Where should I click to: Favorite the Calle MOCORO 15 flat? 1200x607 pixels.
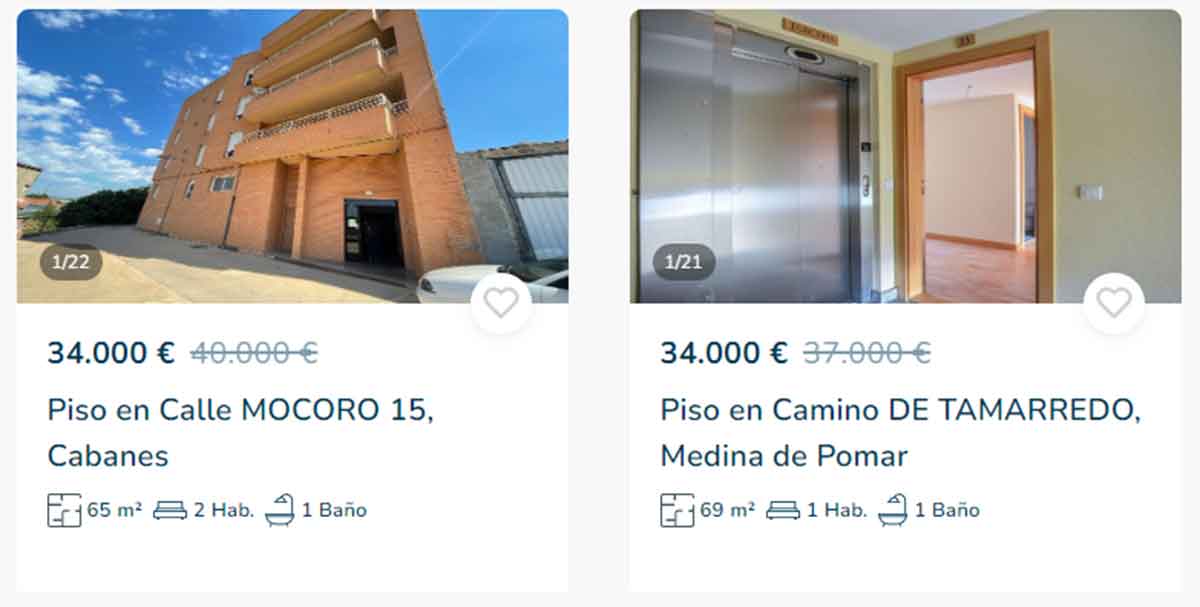coord(501,302)
